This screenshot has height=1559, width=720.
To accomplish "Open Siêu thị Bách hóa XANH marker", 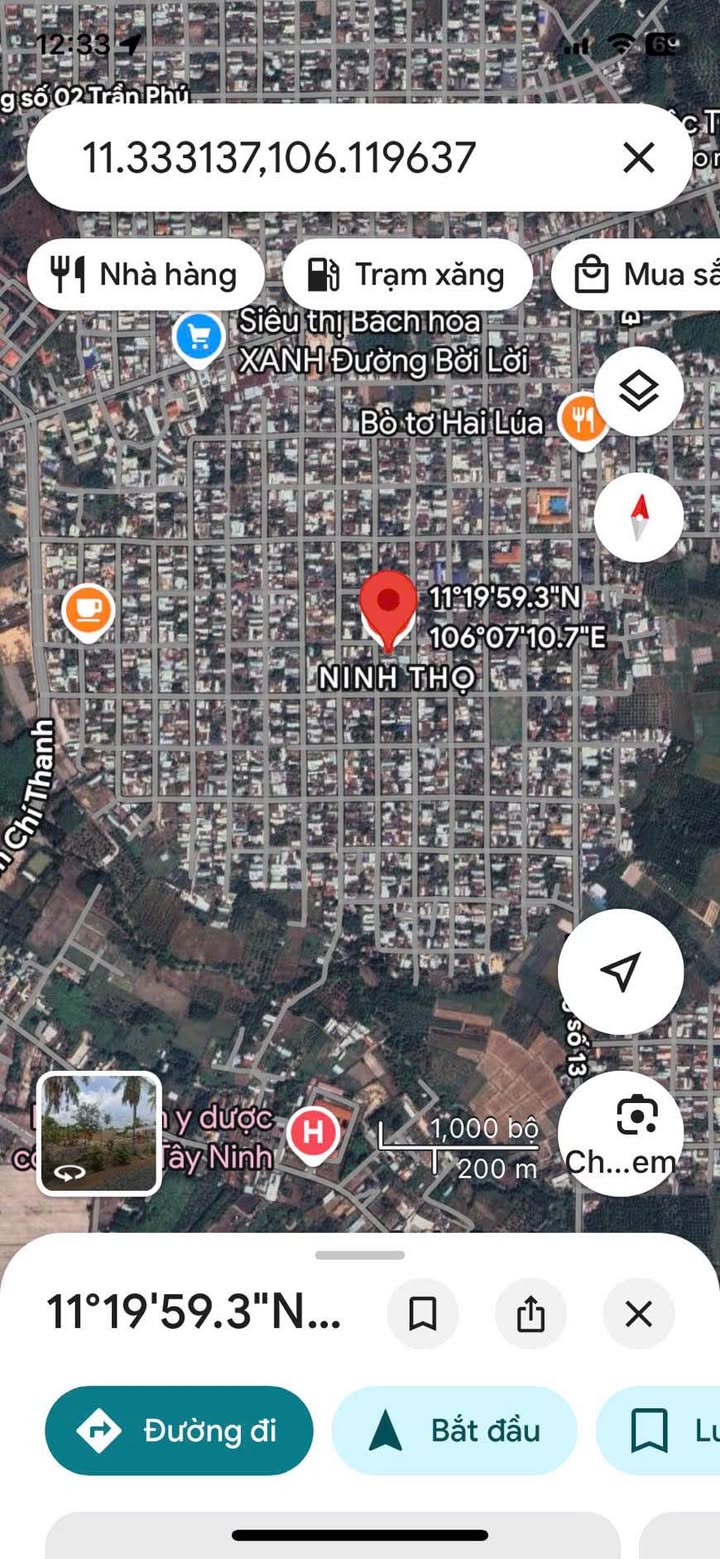I will [x=198, y=338].
